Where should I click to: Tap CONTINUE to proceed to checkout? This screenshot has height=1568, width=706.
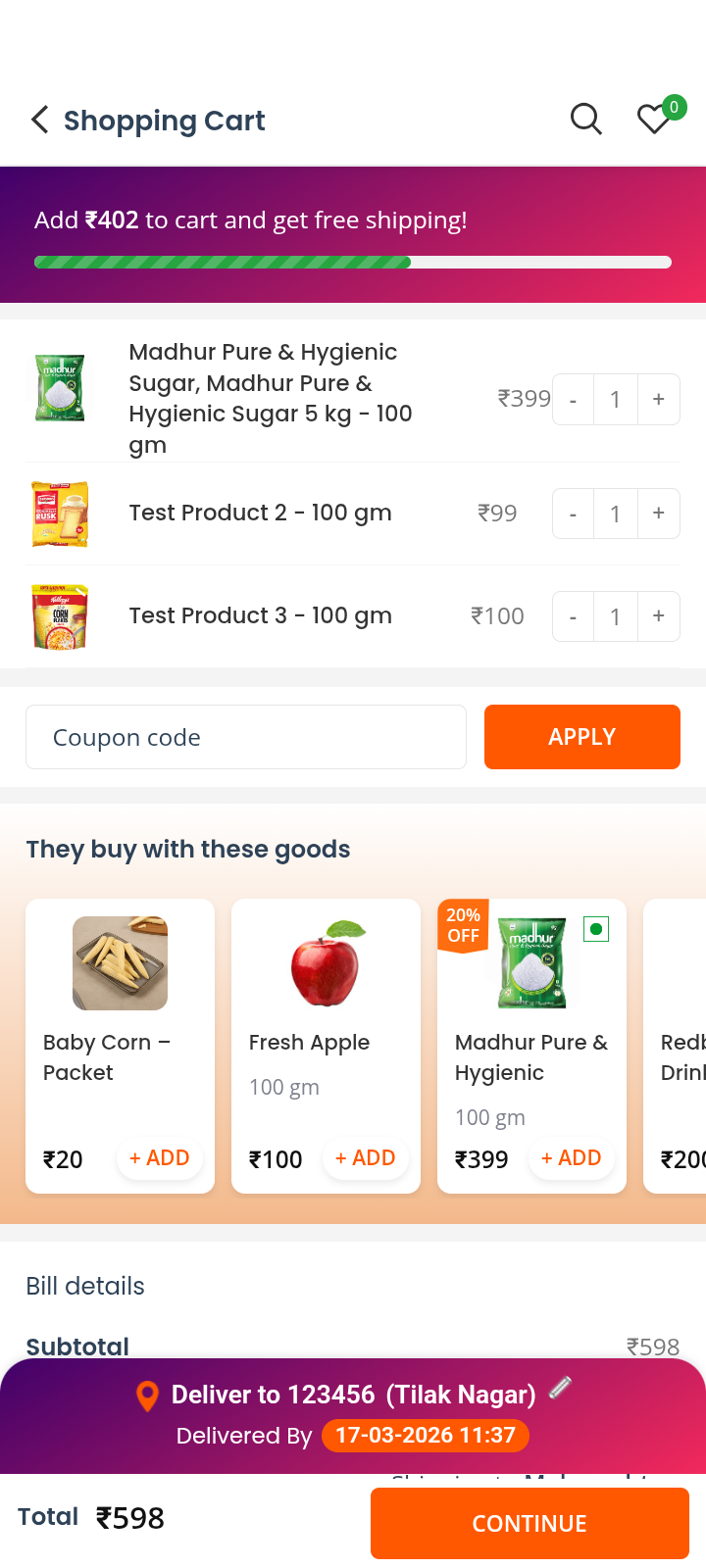coord(528,1523)
